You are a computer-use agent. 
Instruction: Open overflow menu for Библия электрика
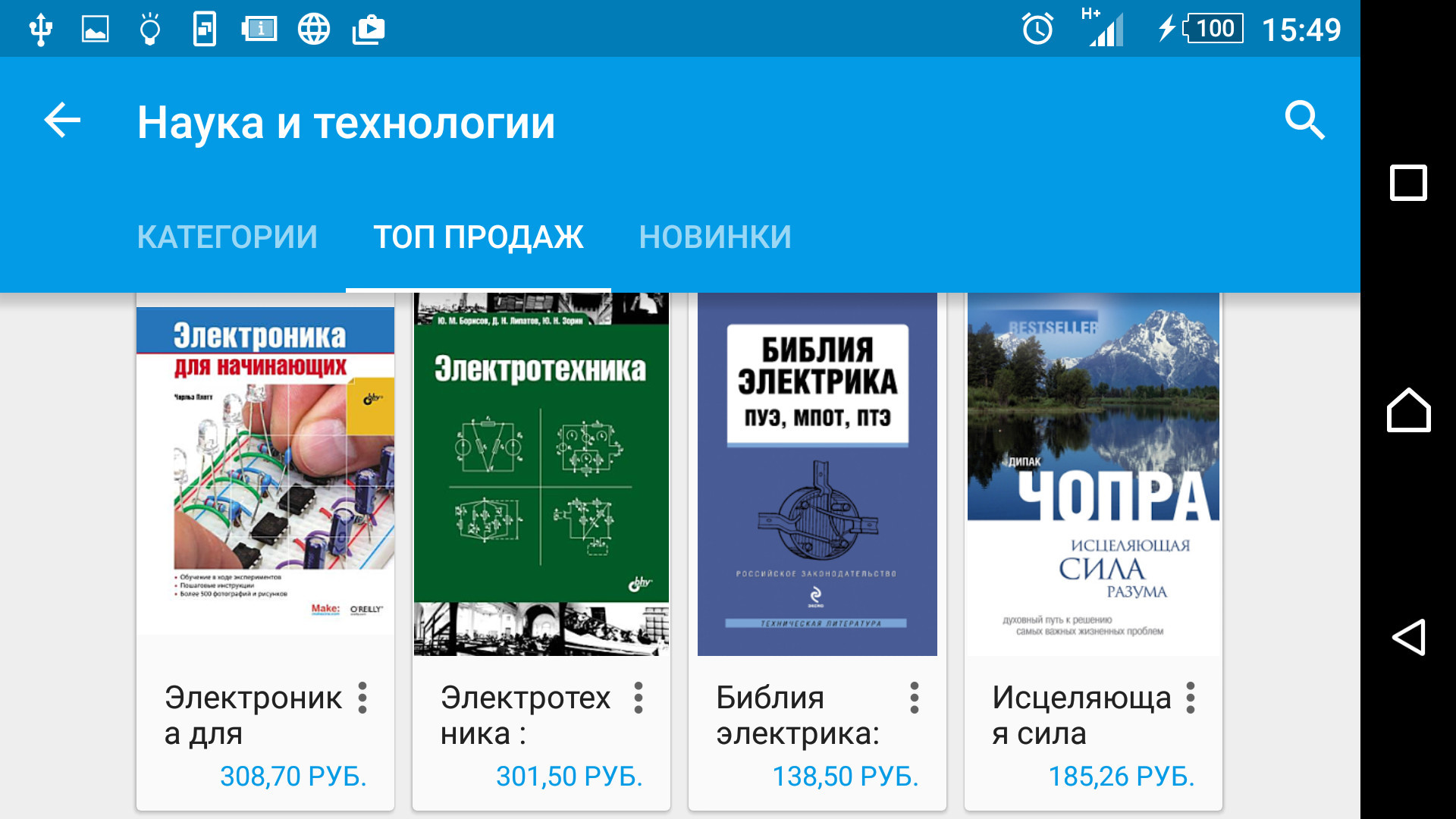coord(915,698)
